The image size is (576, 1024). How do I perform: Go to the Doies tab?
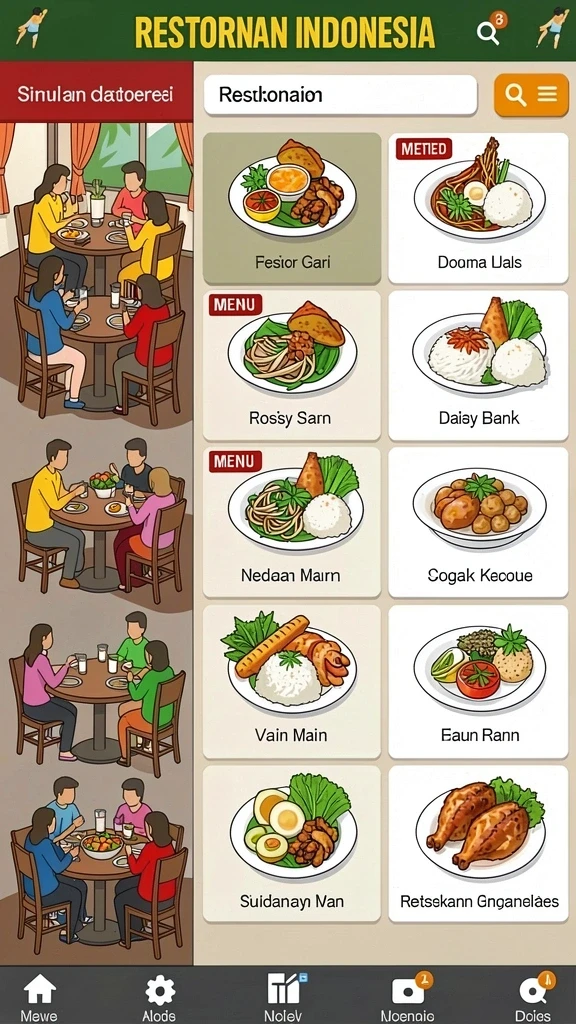pos(533,998)
